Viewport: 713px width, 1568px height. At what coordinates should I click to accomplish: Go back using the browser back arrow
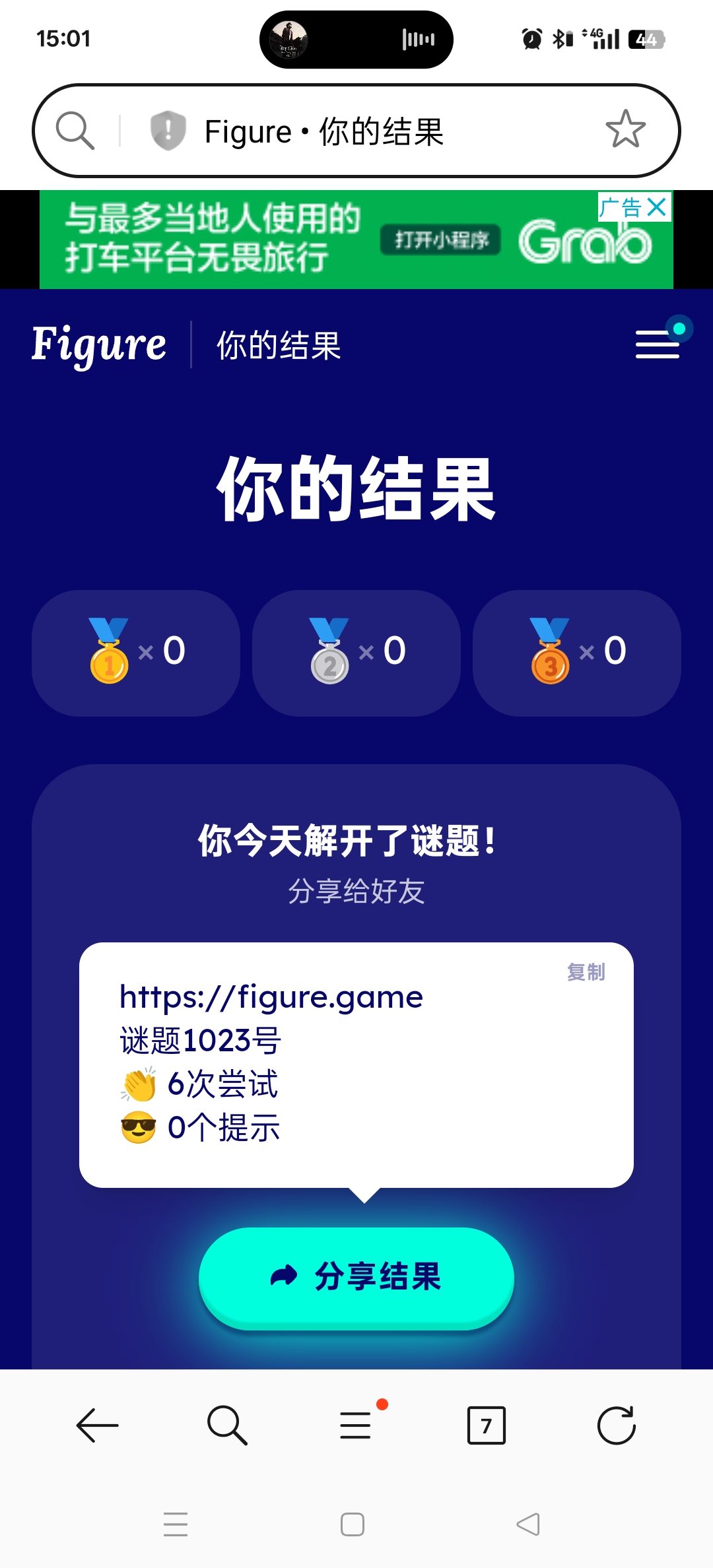(x=97, y=1425)
